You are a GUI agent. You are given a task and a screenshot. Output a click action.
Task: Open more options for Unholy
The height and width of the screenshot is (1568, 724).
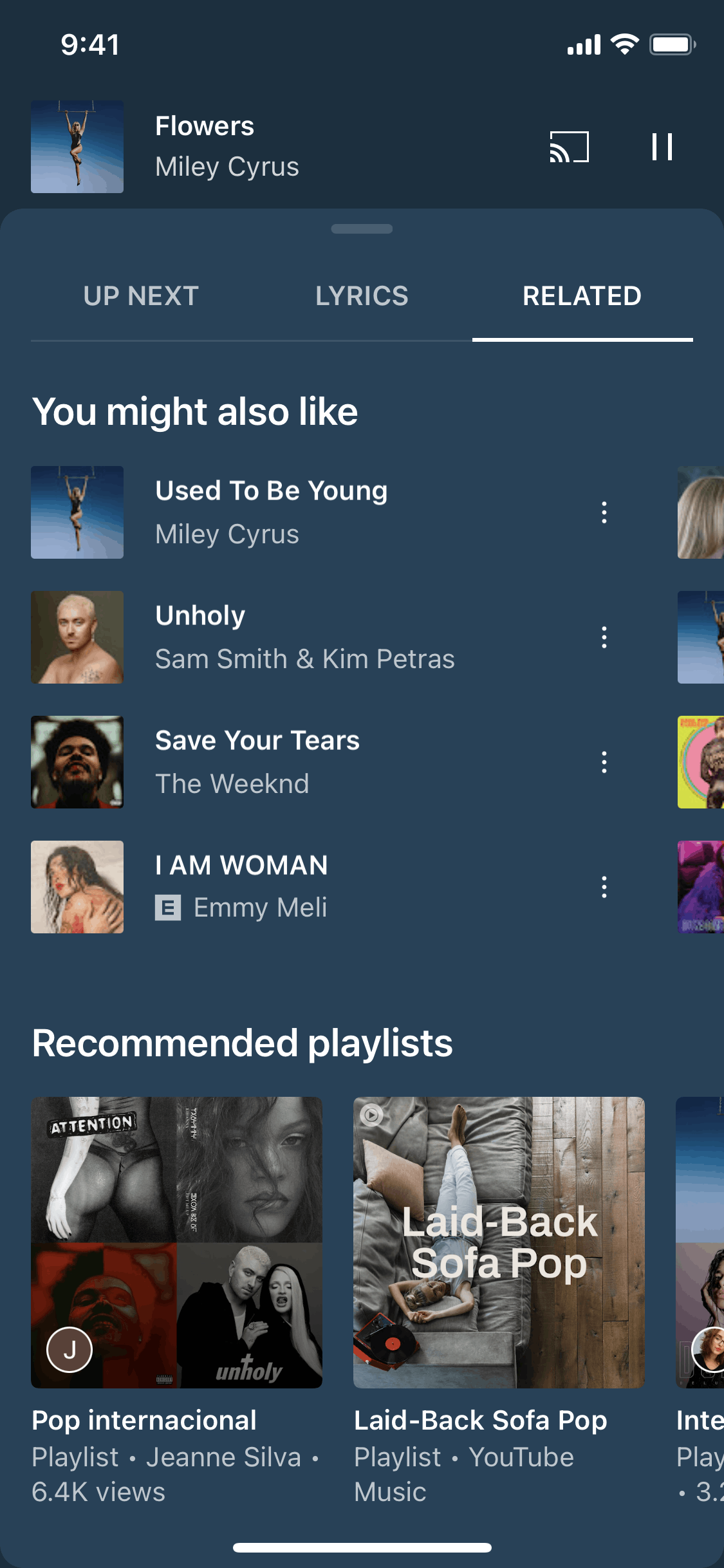[x=604, y=637]
